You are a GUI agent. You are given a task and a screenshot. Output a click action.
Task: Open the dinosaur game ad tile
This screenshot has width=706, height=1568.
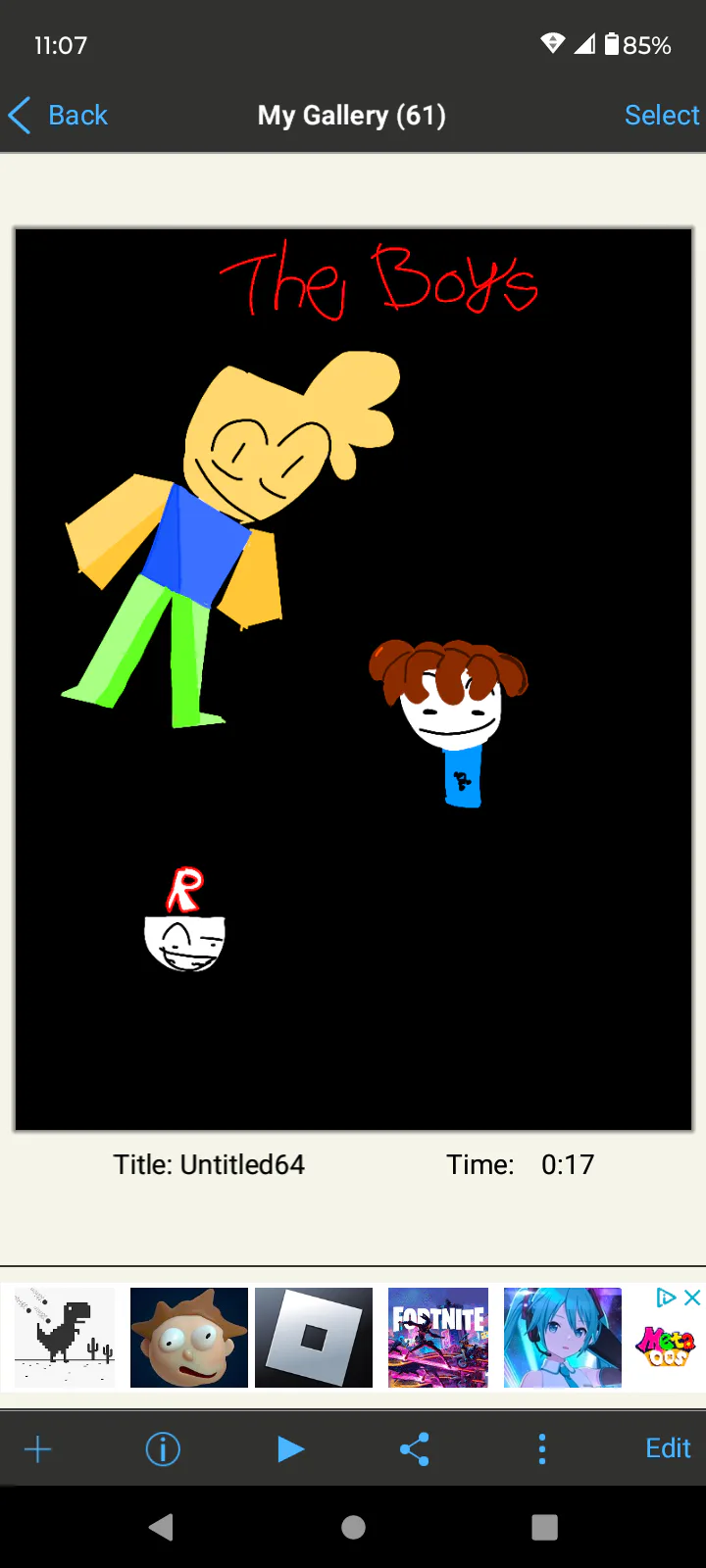click(x=65, y=1338)
